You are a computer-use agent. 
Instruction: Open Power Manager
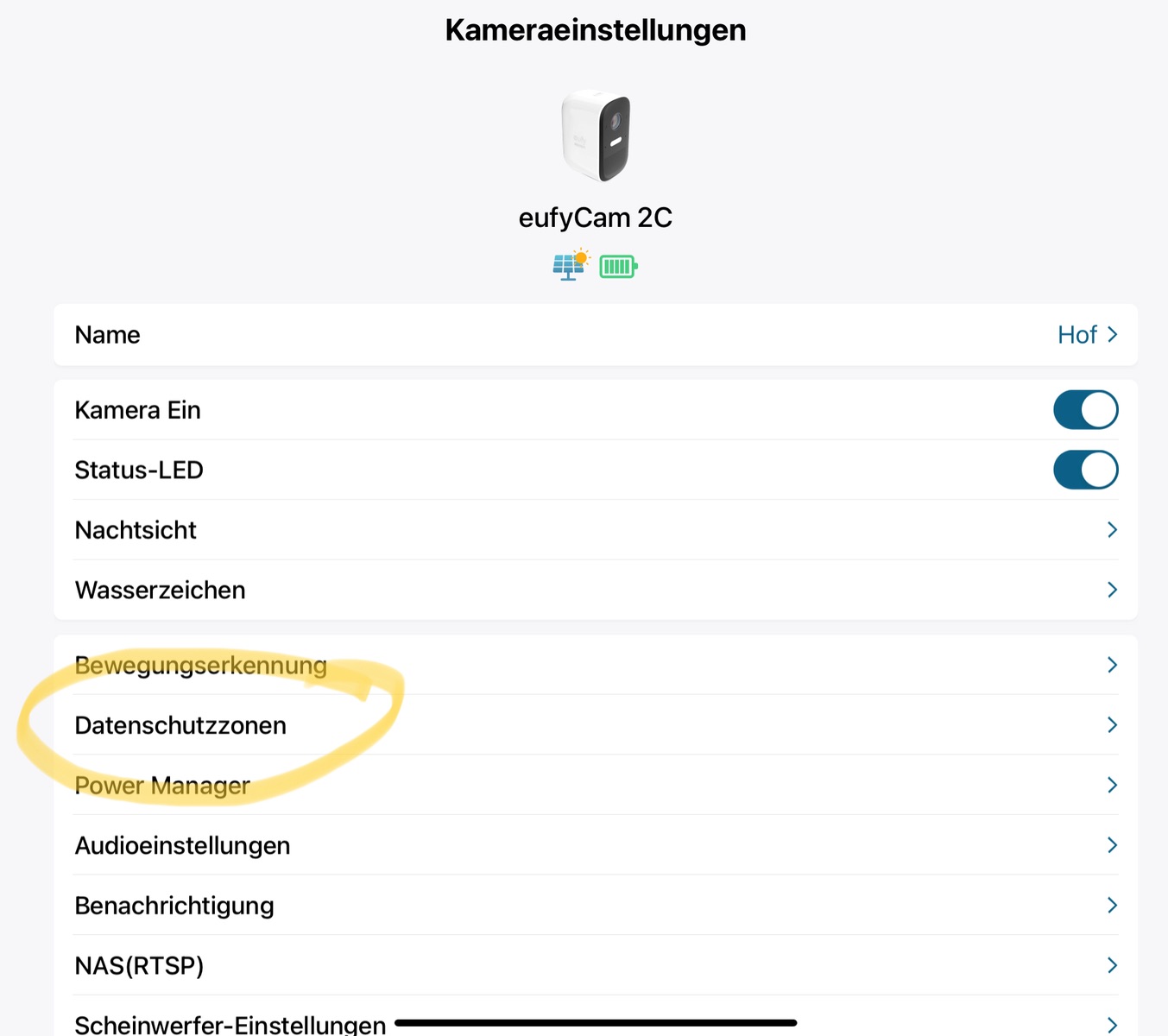[595, 786]
